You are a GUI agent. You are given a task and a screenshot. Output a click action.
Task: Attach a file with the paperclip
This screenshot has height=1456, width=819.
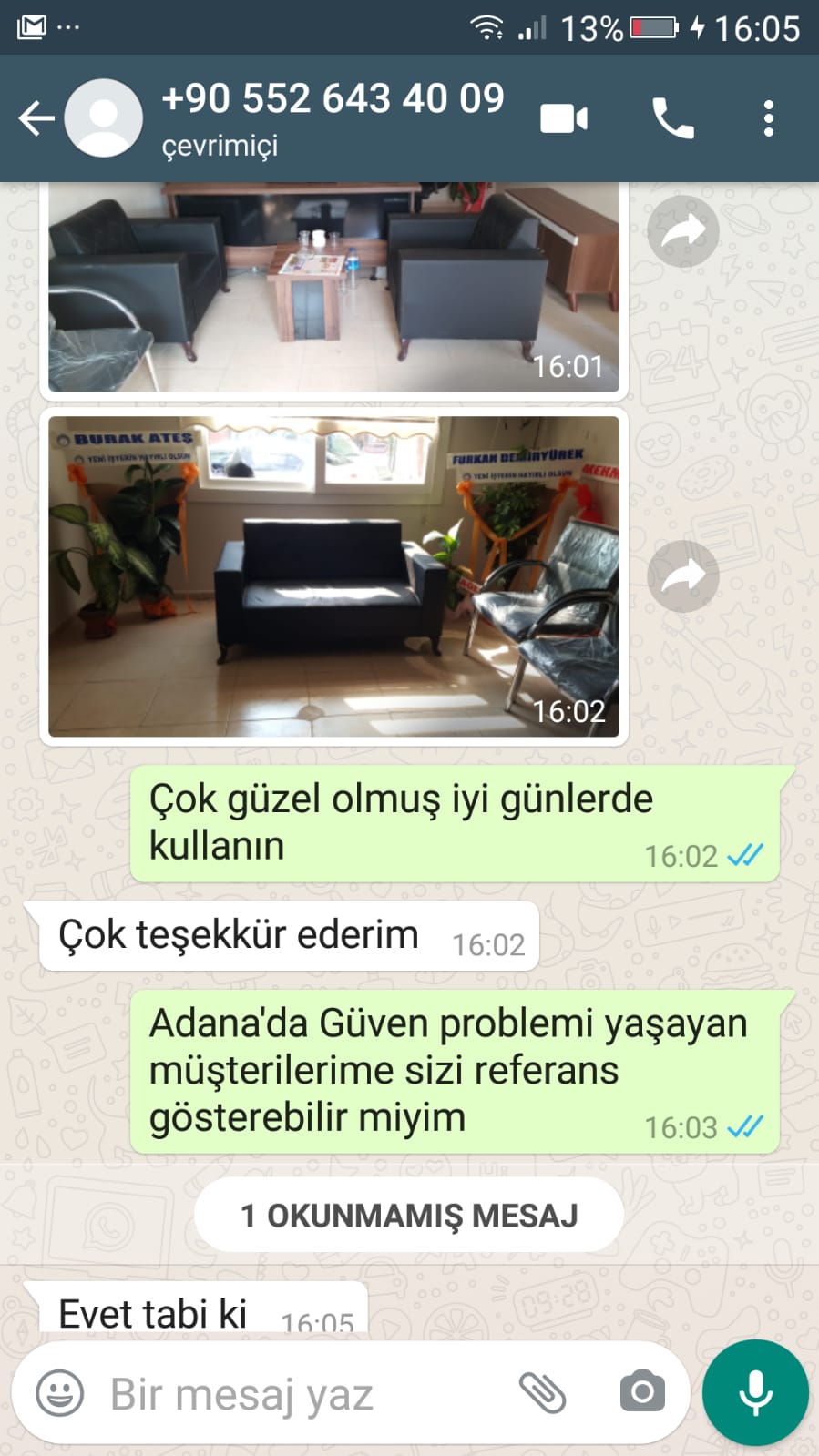(543, 1392)
